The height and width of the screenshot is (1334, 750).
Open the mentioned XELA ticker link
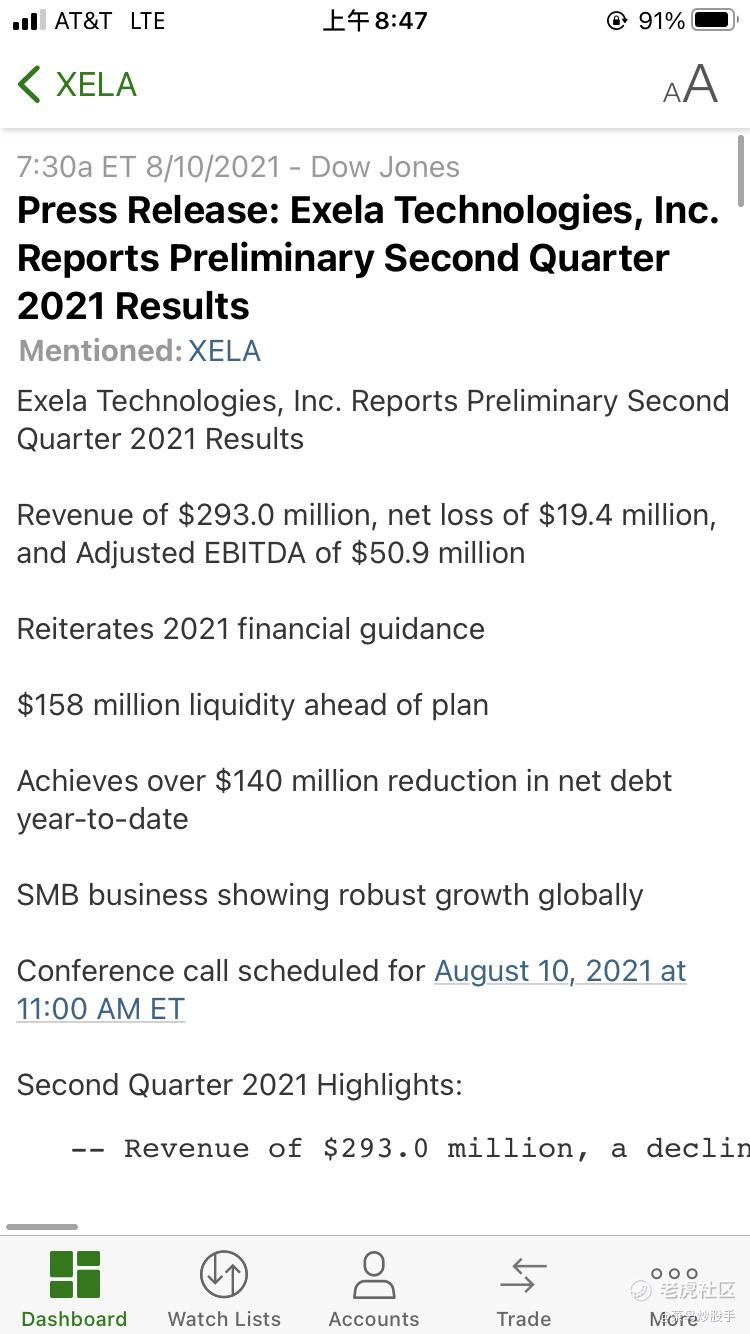tap(225, 351)
